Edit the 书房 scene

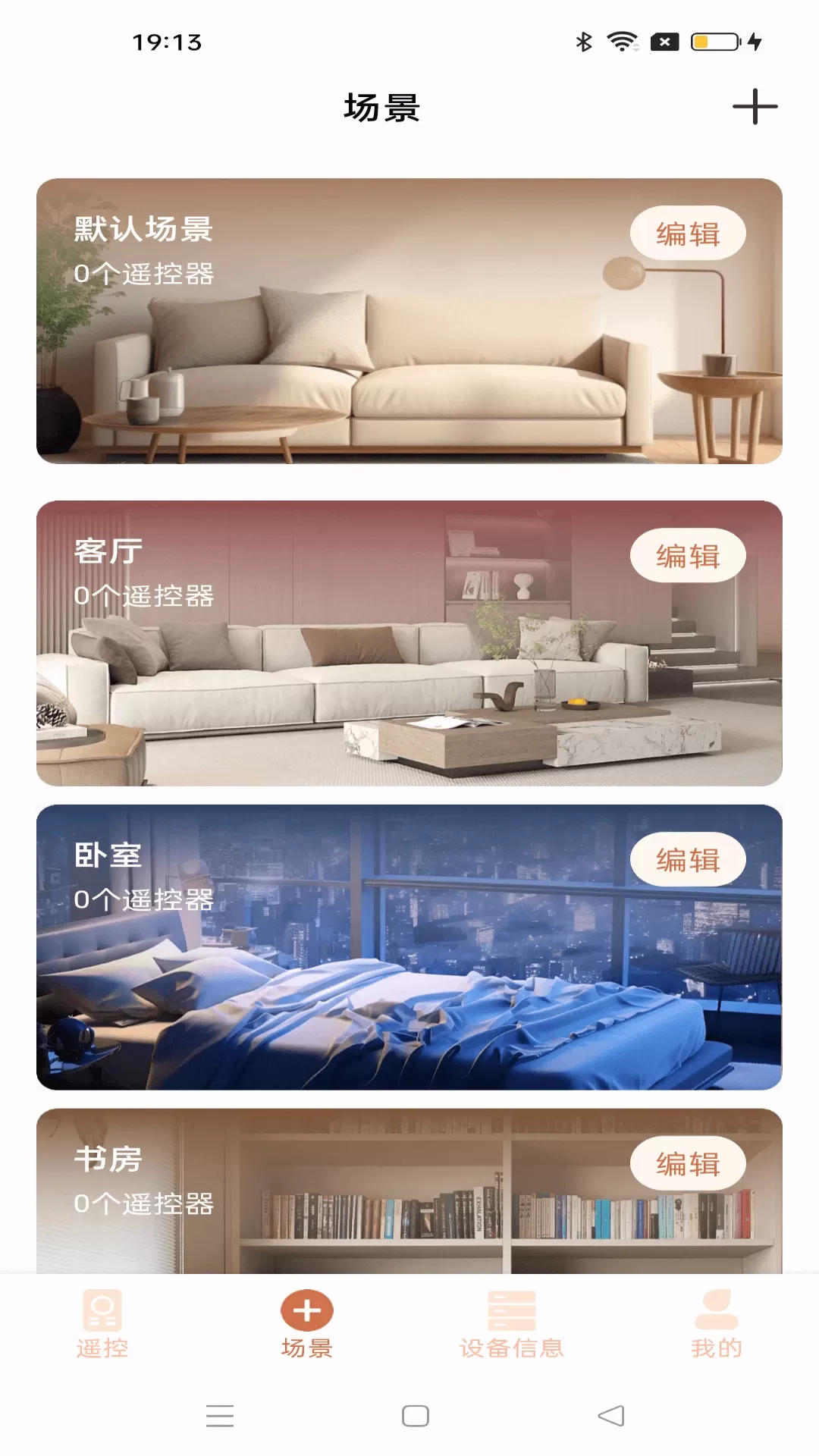tap(688, 1164)
